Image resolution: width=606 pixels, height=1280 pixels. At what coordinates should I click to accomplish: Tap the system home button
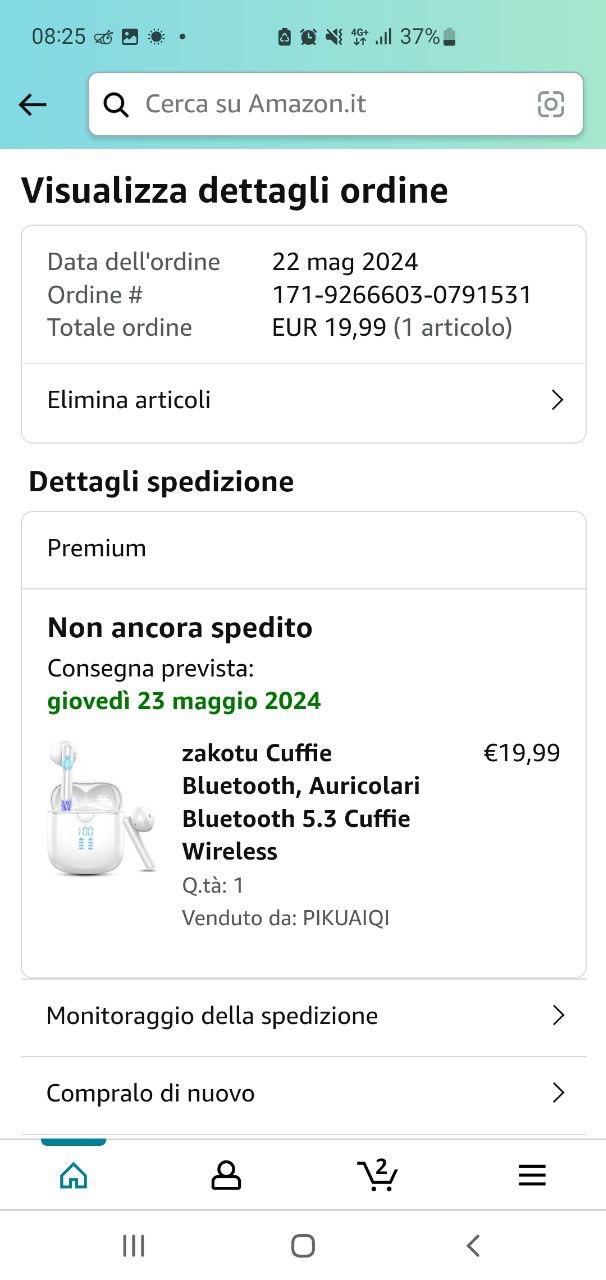click(x=303, y=1245)
